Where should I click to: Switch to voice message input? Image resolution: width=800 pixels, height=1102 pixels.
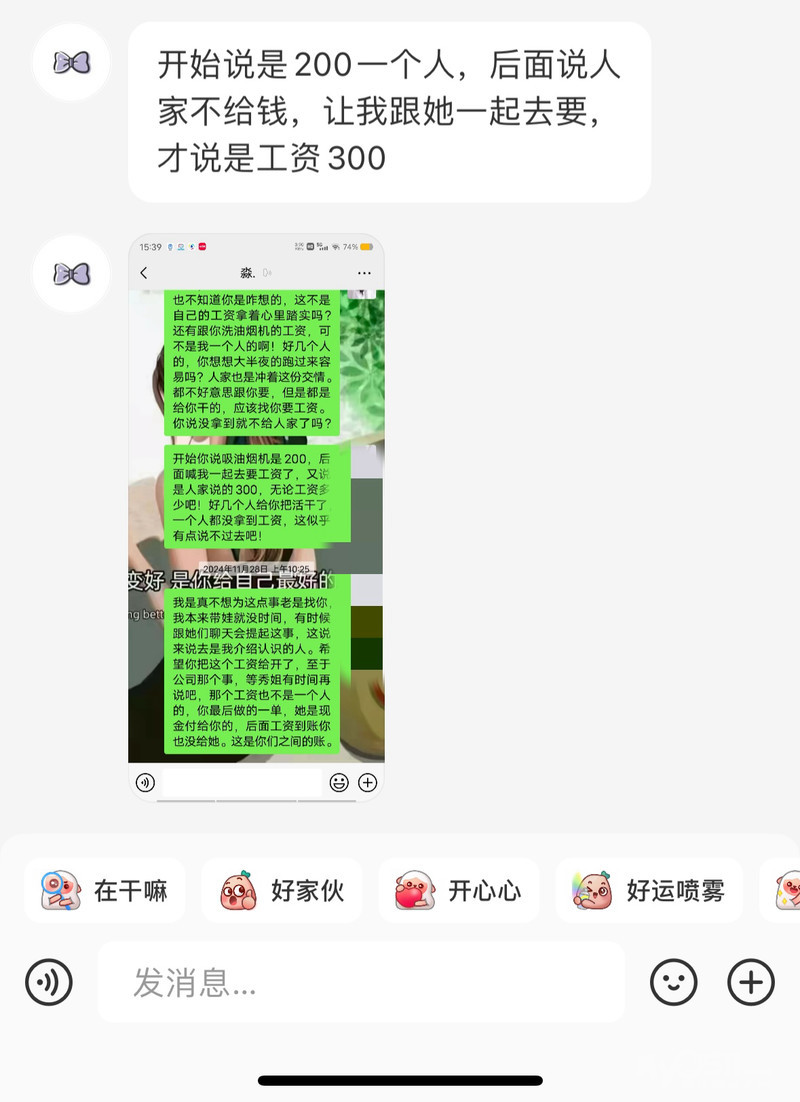pyautogui.click(x=49, y=982)
